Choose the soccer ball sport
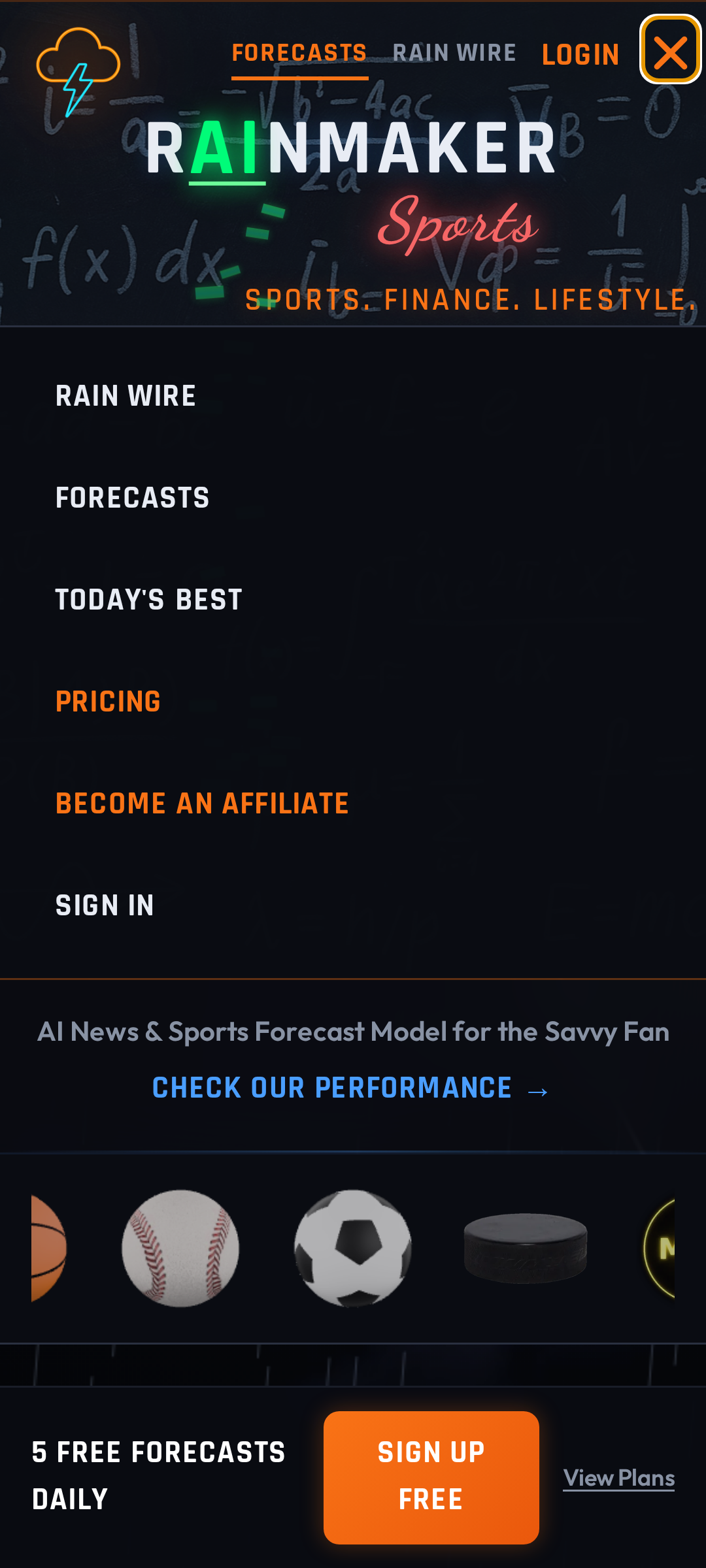The height and width of the screenshot is (1568, 706). (x=352, y=1248)
